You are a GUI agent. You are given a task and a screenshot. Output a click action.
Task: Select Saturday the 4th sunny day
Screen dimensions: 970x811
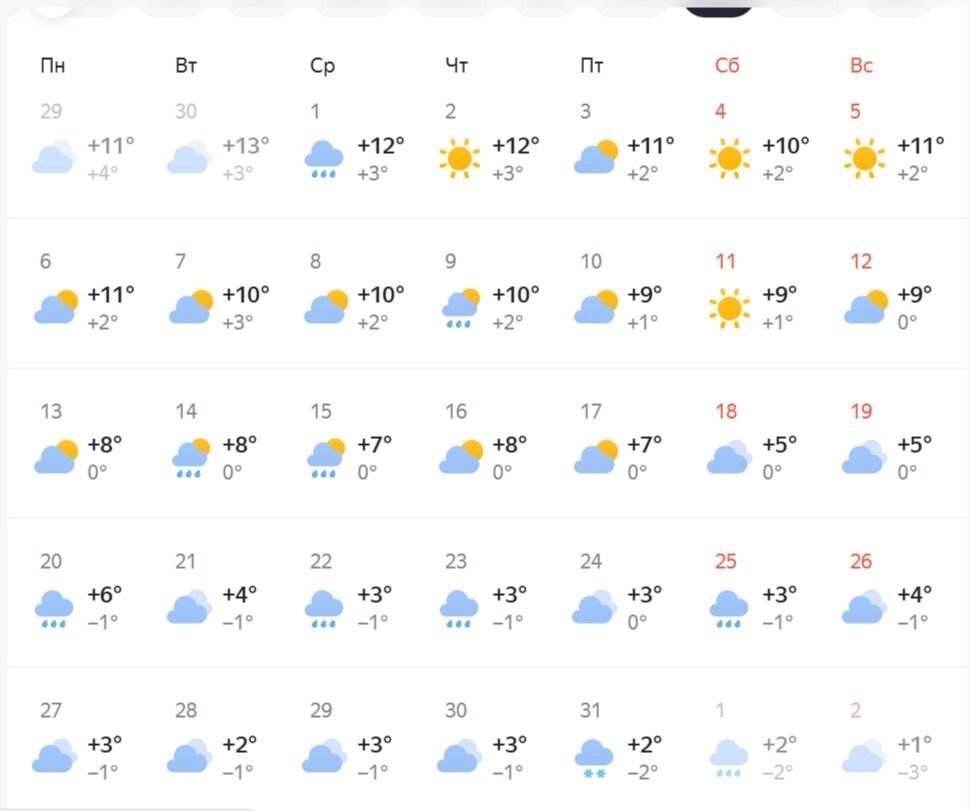760,145
